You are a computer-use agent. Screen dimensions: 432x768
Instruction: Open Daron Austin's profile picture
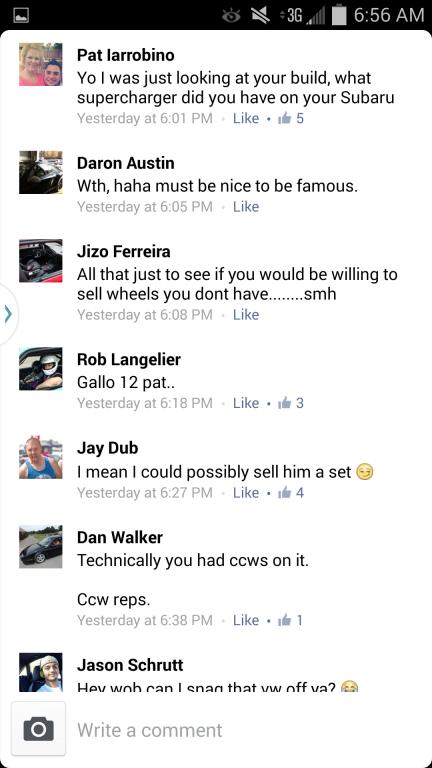[x=41, y=172]
